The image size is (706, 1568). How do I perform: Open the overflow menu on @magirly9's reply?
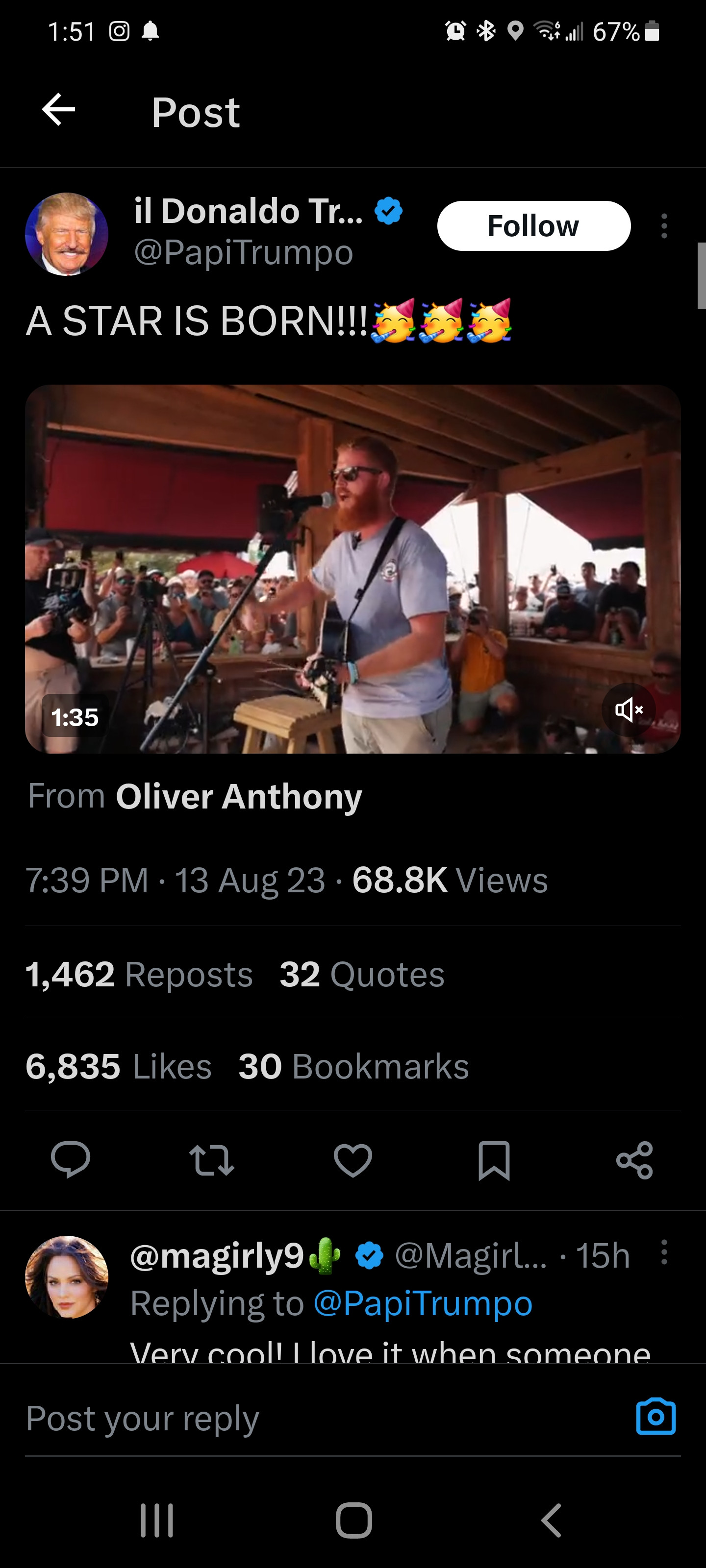(x=664, y=1253)
